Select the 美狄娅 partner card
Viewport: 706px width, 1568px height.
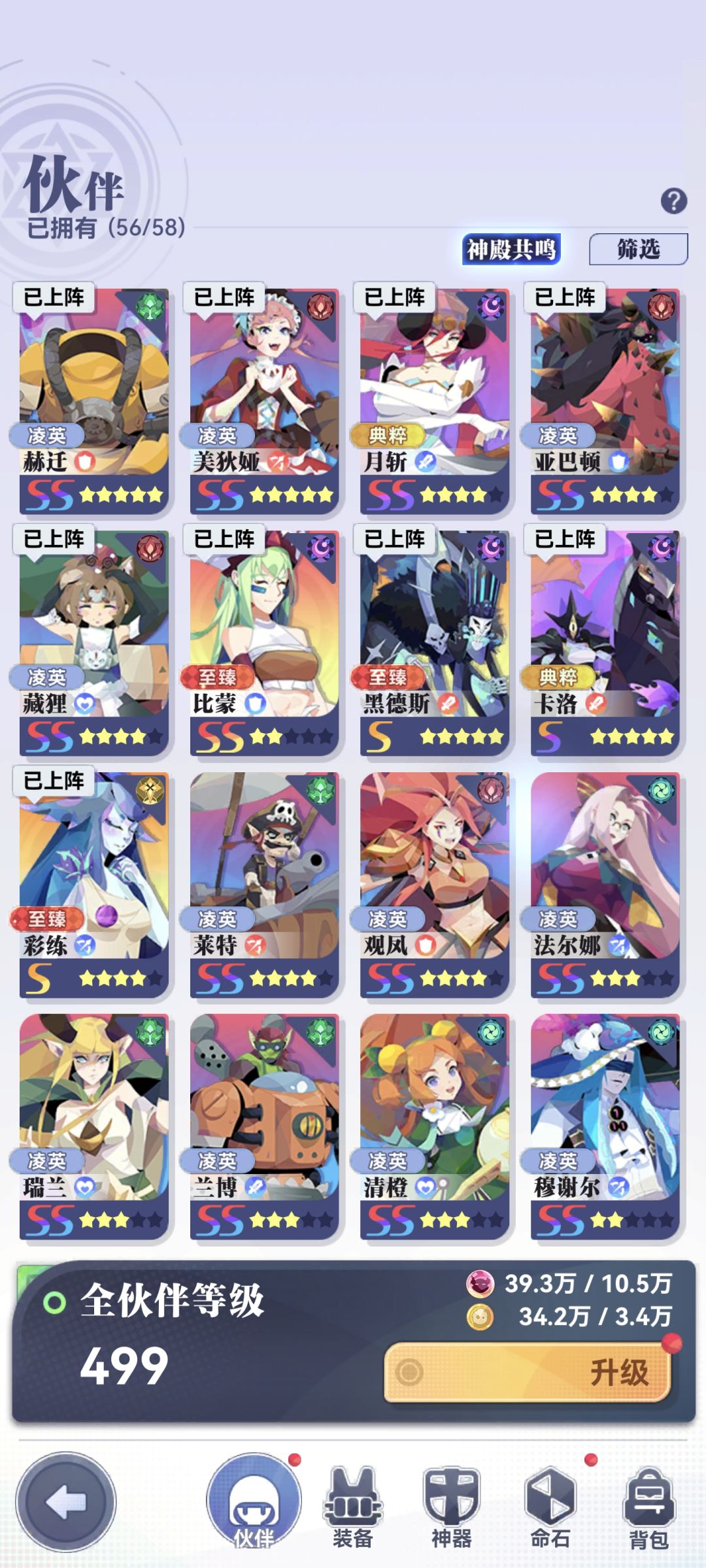(264, 400)
